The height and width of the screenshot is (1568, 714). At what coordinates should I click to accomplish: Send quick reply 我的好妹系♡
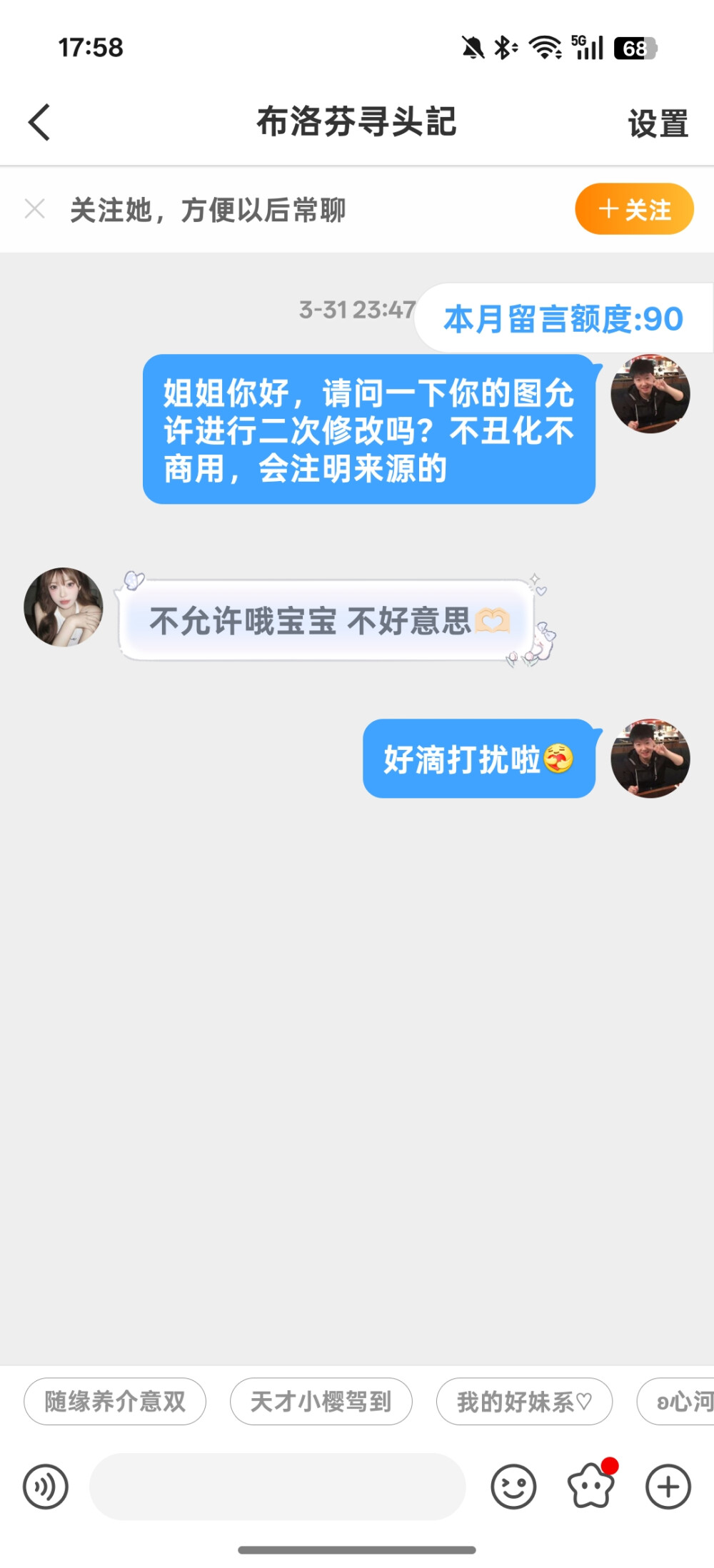coord(524,1401)
